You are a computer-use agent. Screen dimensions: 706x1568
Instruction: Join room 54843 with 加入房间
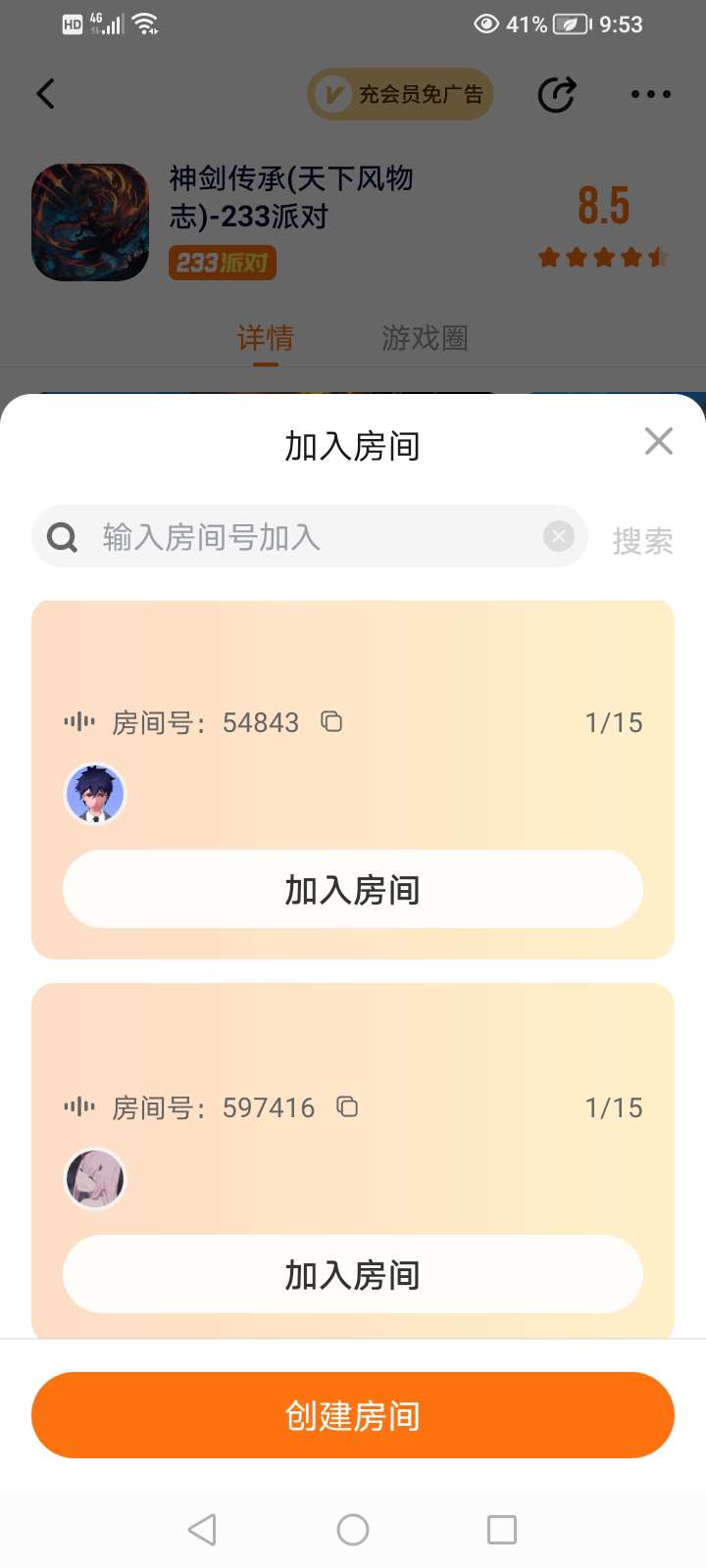(353, 889)
